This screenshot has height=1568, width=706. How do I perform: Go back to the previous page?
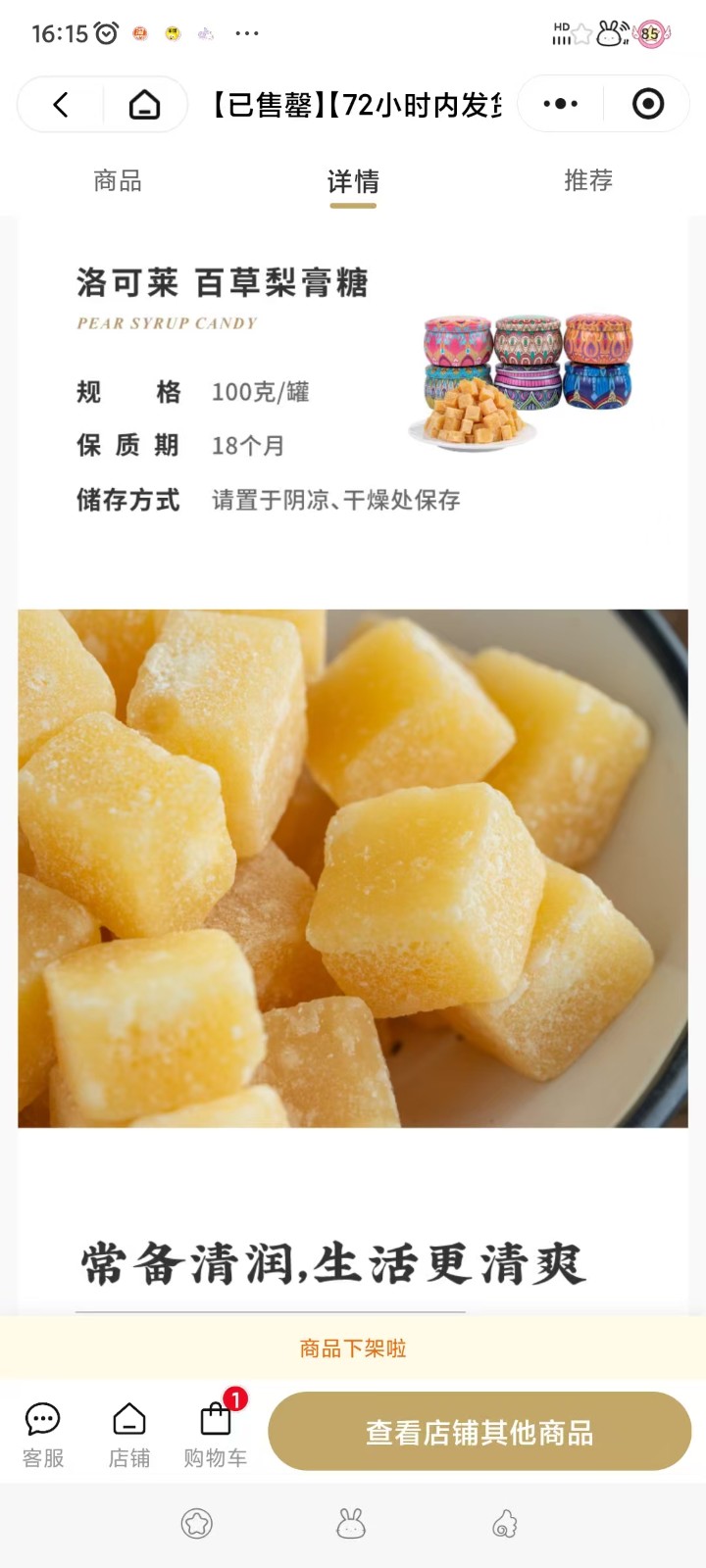click(x=61, y=105)
